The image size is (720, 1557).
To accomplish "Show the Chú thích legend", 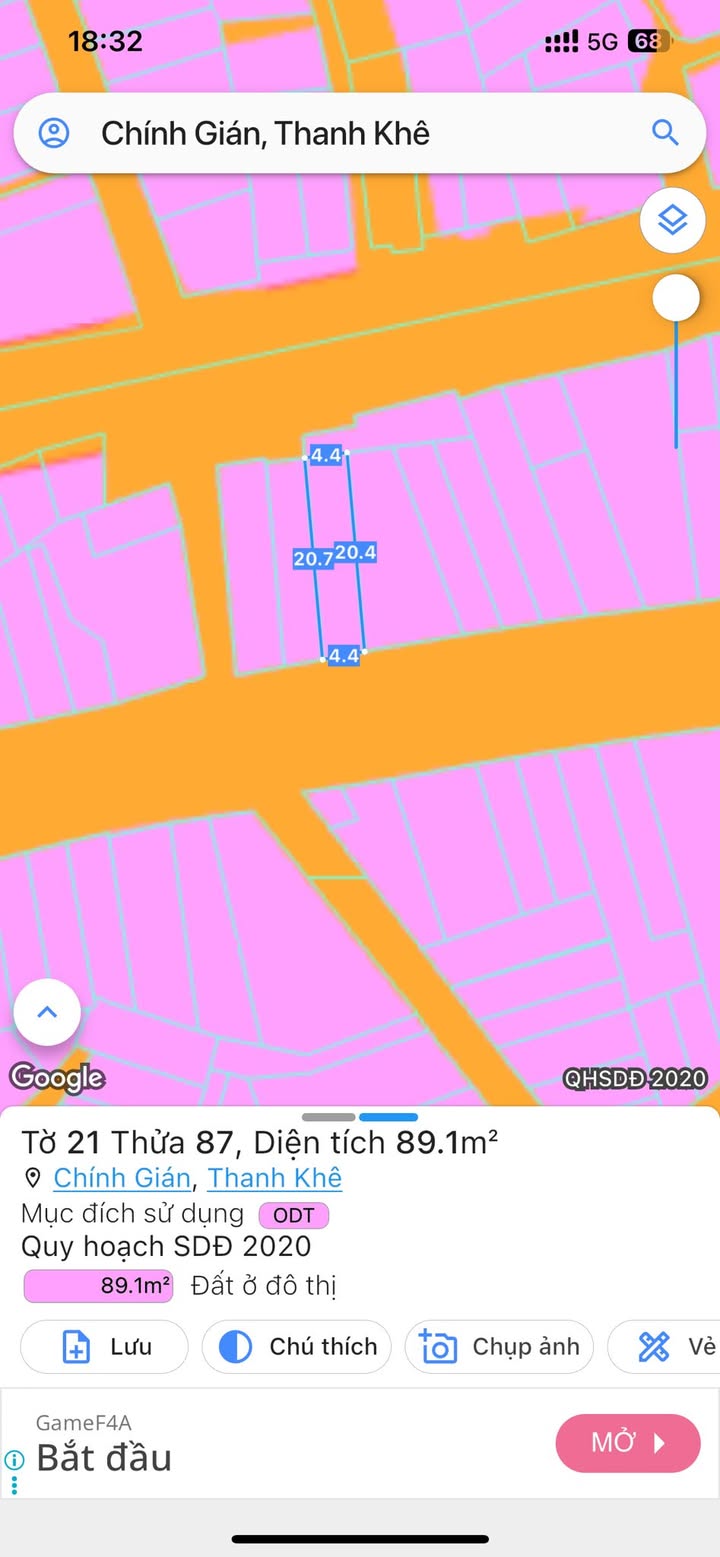I will 296,1347.
